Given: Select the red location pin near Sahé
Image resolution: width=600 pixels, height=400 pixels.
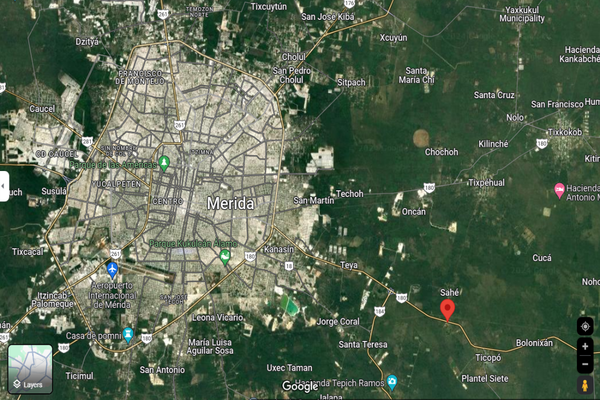Looking at the screenshot, I should tap(448, 310).
